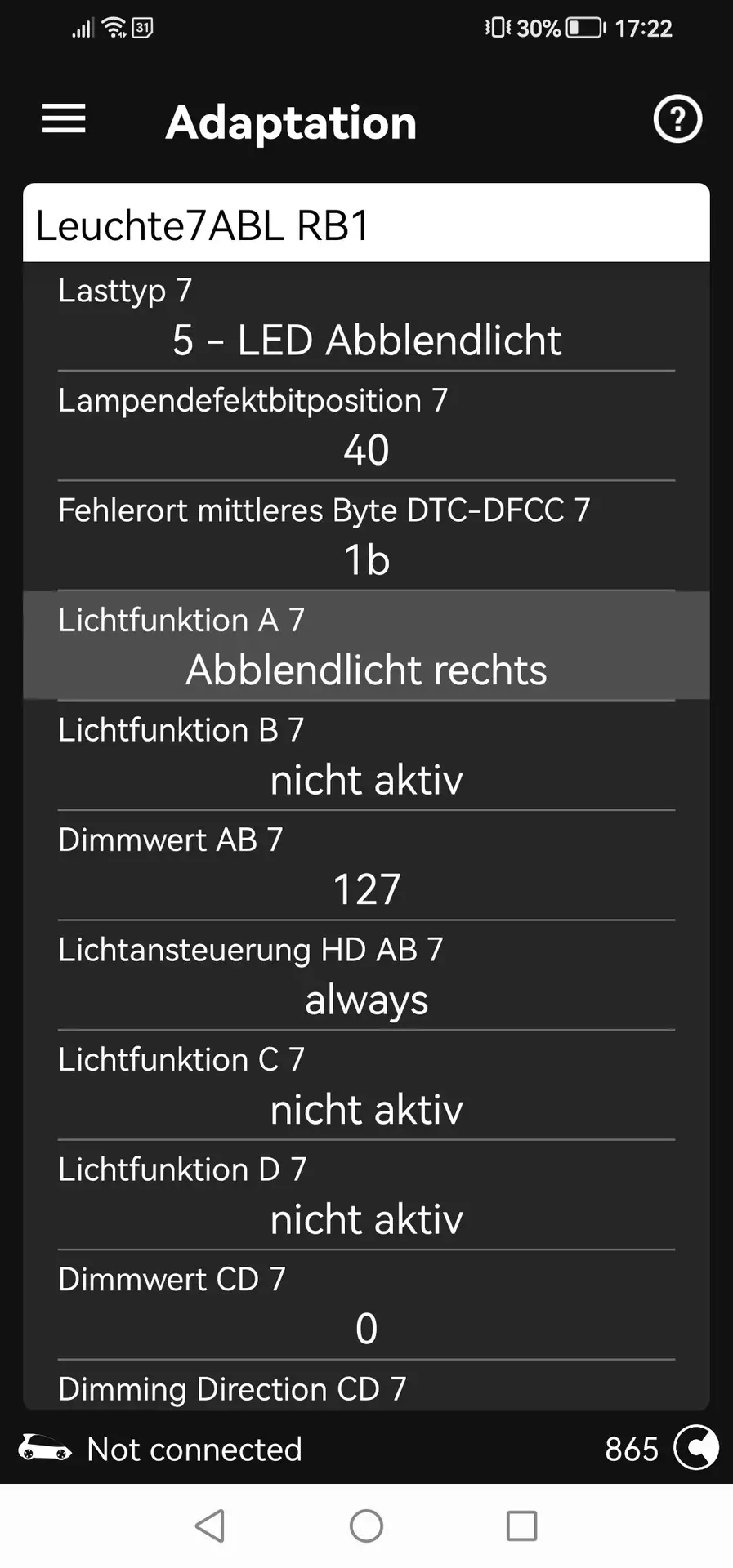
Task: Open the help question mark icon
Action: [677, 119]
